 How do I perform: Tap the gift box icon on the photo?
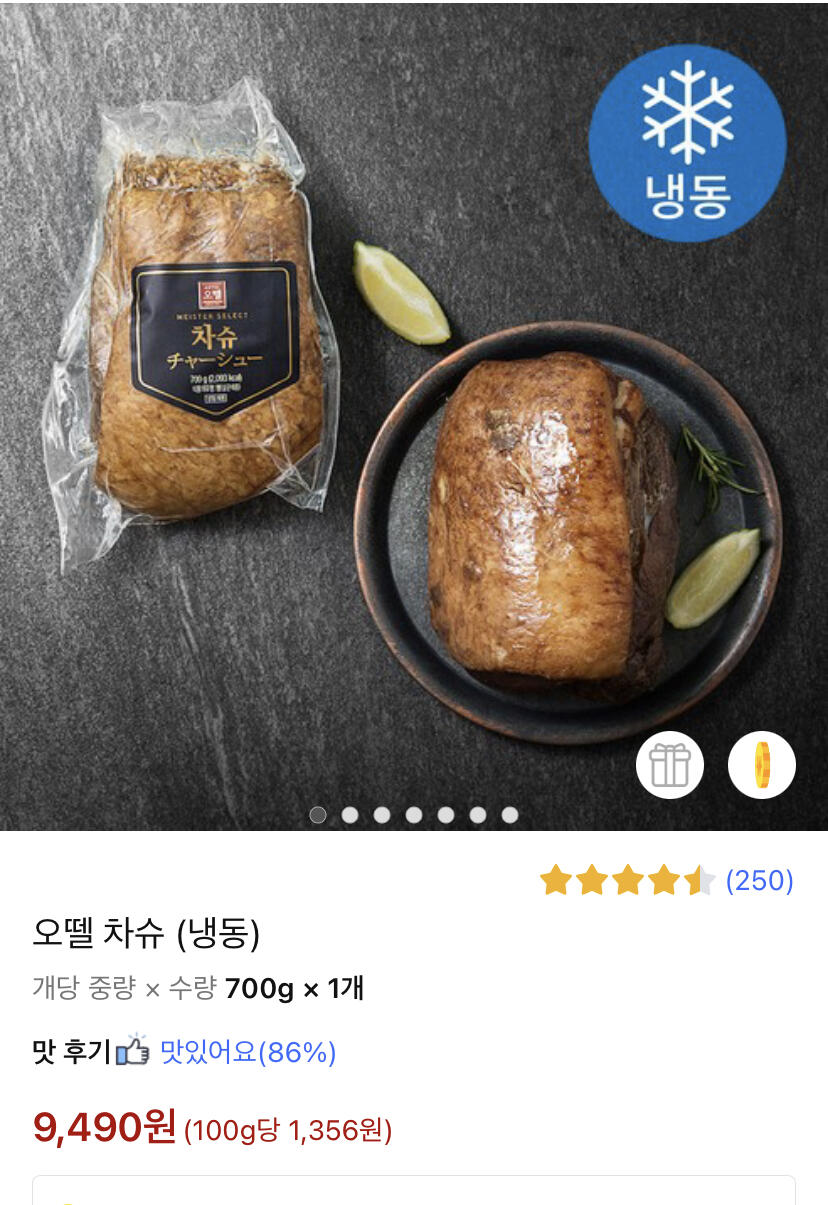point(670,765)
